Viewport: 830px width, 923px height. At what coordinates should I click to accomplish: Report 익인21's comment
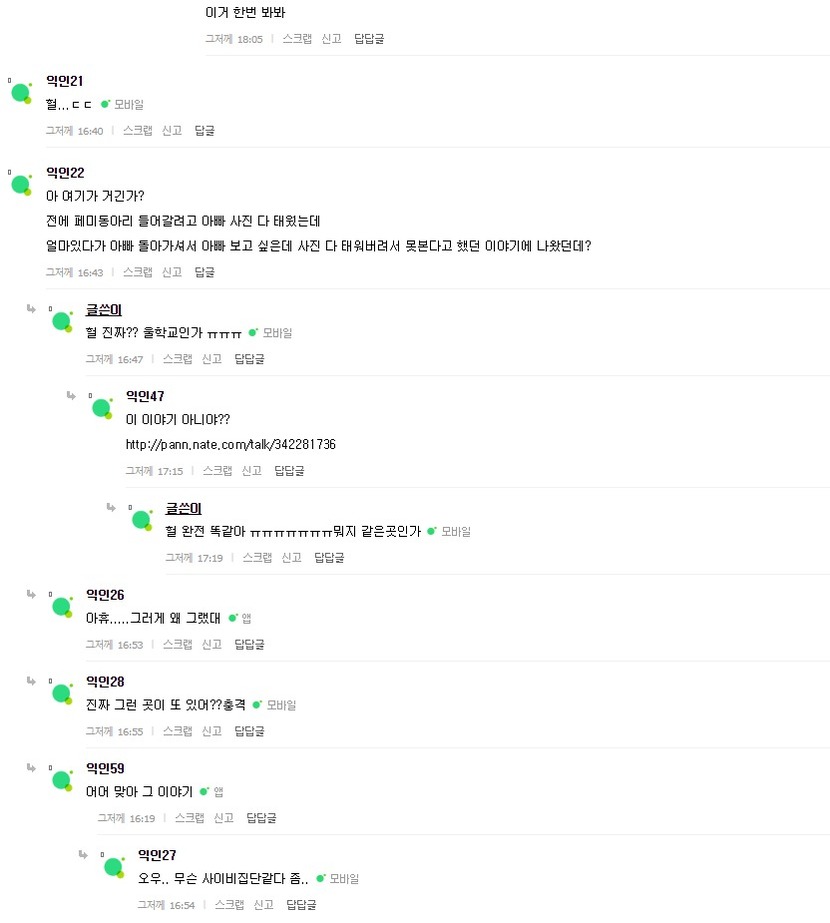[x=172, y=131]
